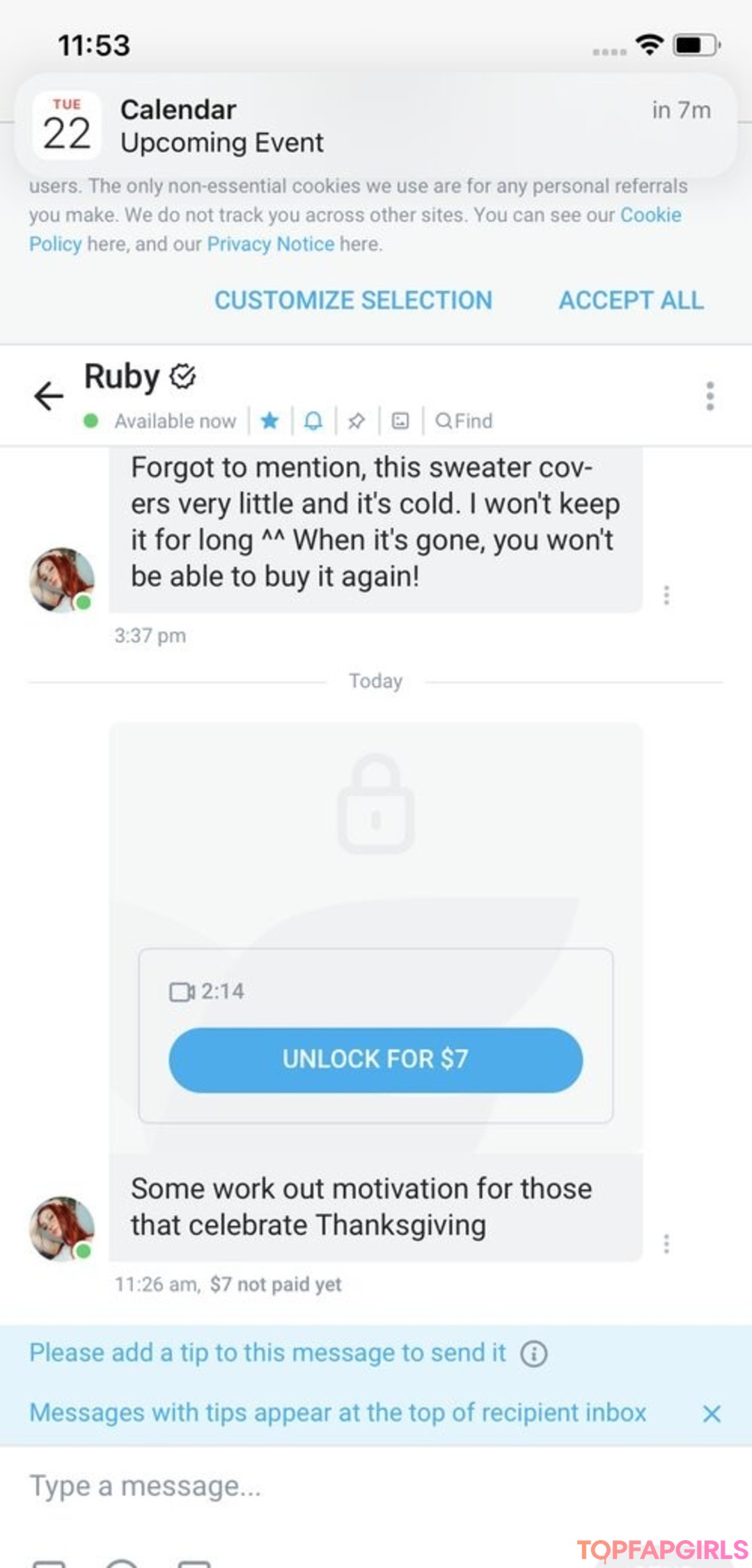Open the Cookie Policy link
Screen dimensions: 752x1568
pyautogui.click(x=355, y=229)
